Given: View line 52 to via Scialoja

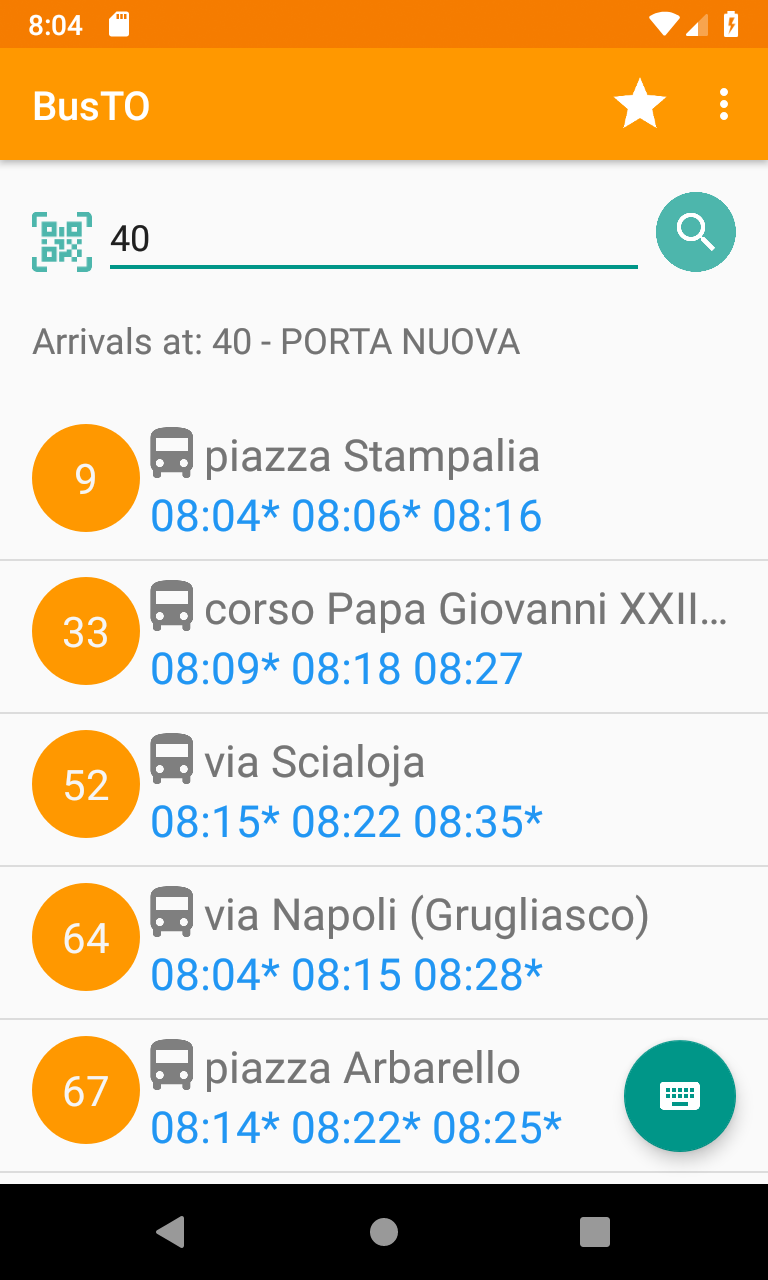Looking at the screenshot, I should coord(384,790).
